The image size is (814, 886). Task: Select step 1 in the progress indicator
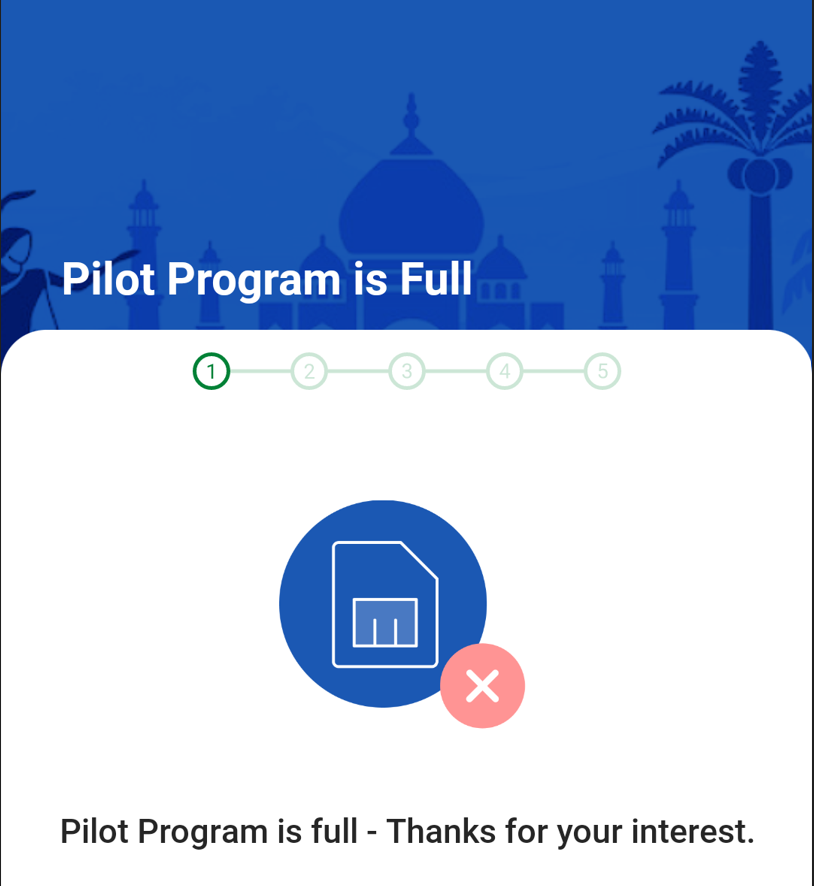(211, 371)
